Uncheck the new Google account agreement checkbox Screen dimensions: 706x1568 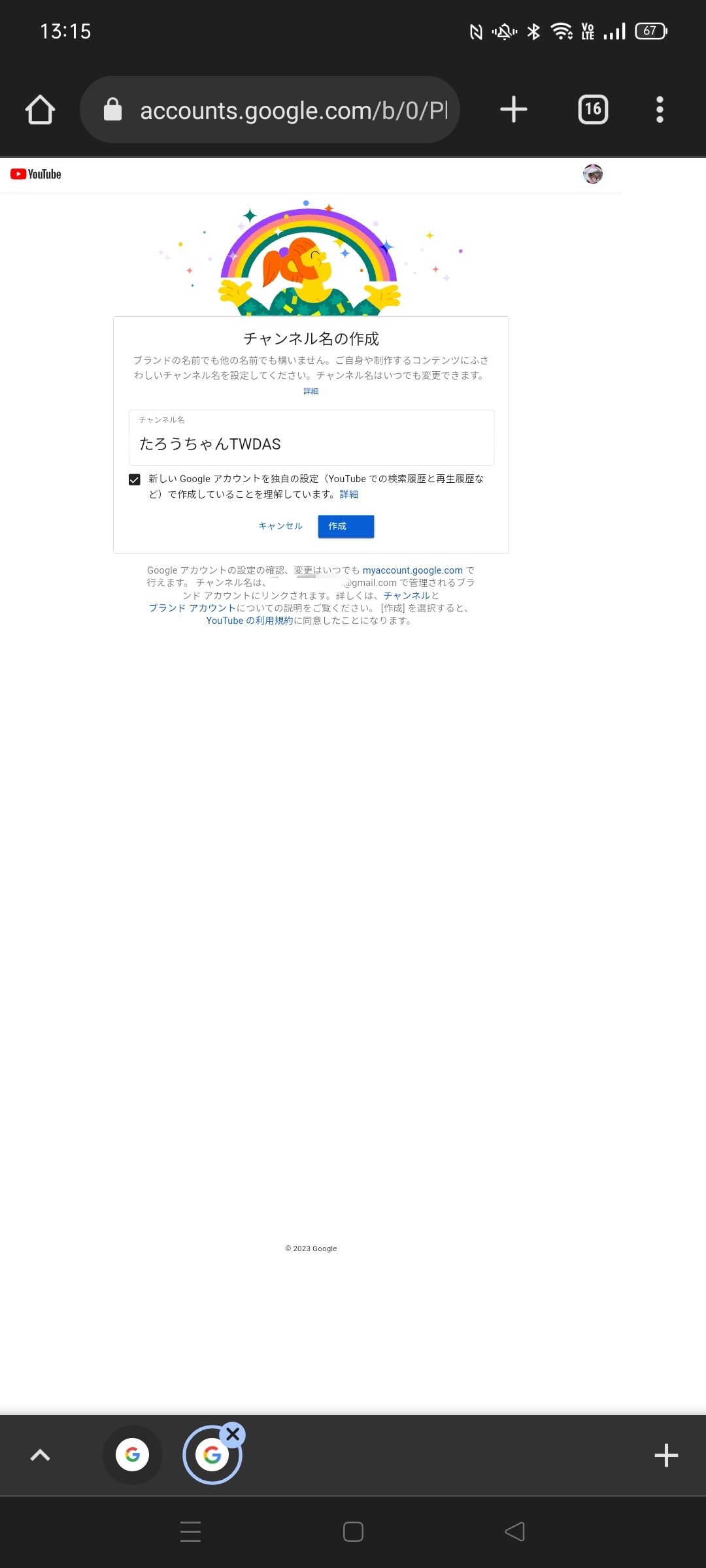[135, 480]
